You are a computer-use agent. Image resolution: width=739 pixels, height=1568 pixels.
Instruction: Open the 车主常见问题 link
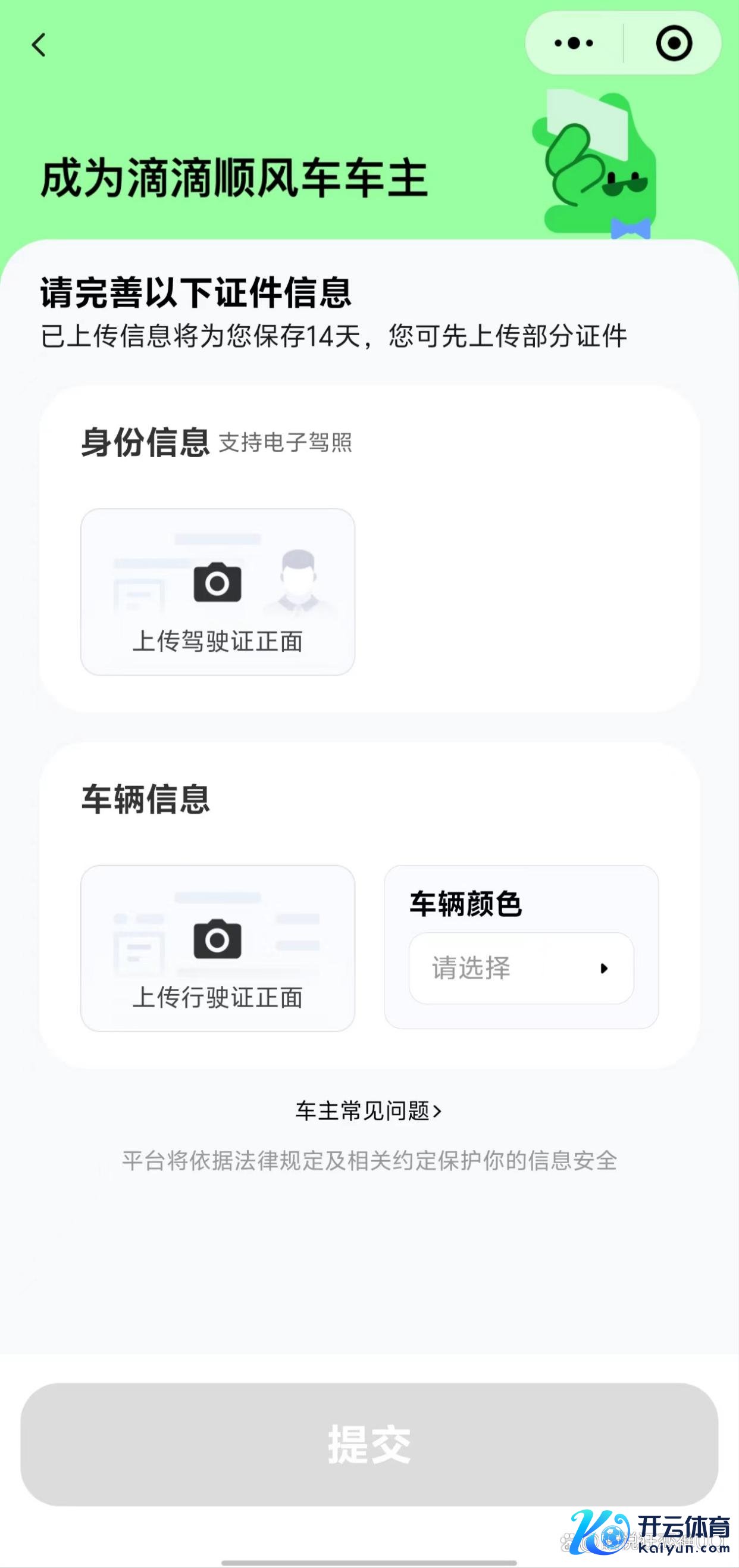[x=368, y=1111]
